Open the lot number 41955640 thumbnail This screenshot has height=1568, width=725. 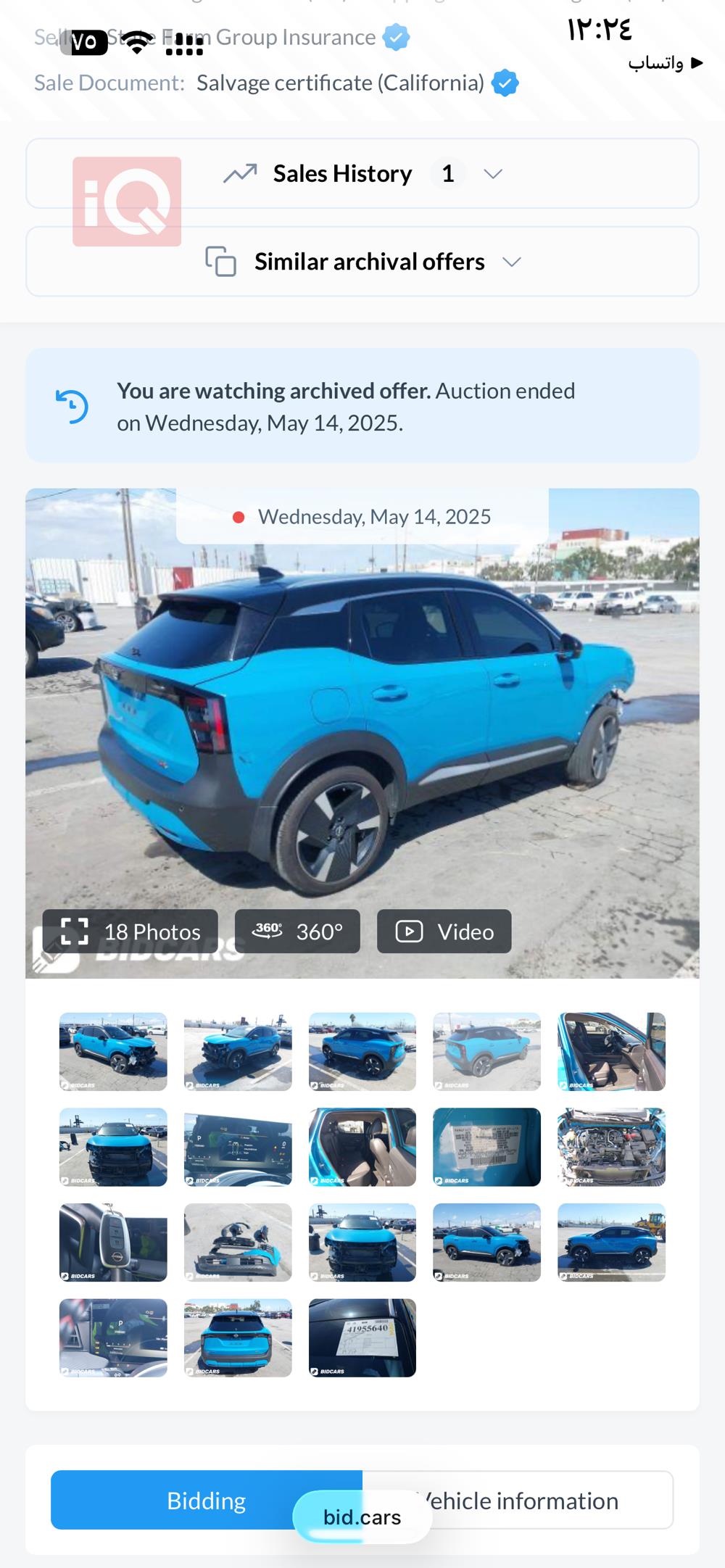pyautogui.click(x=362, y=1338)
